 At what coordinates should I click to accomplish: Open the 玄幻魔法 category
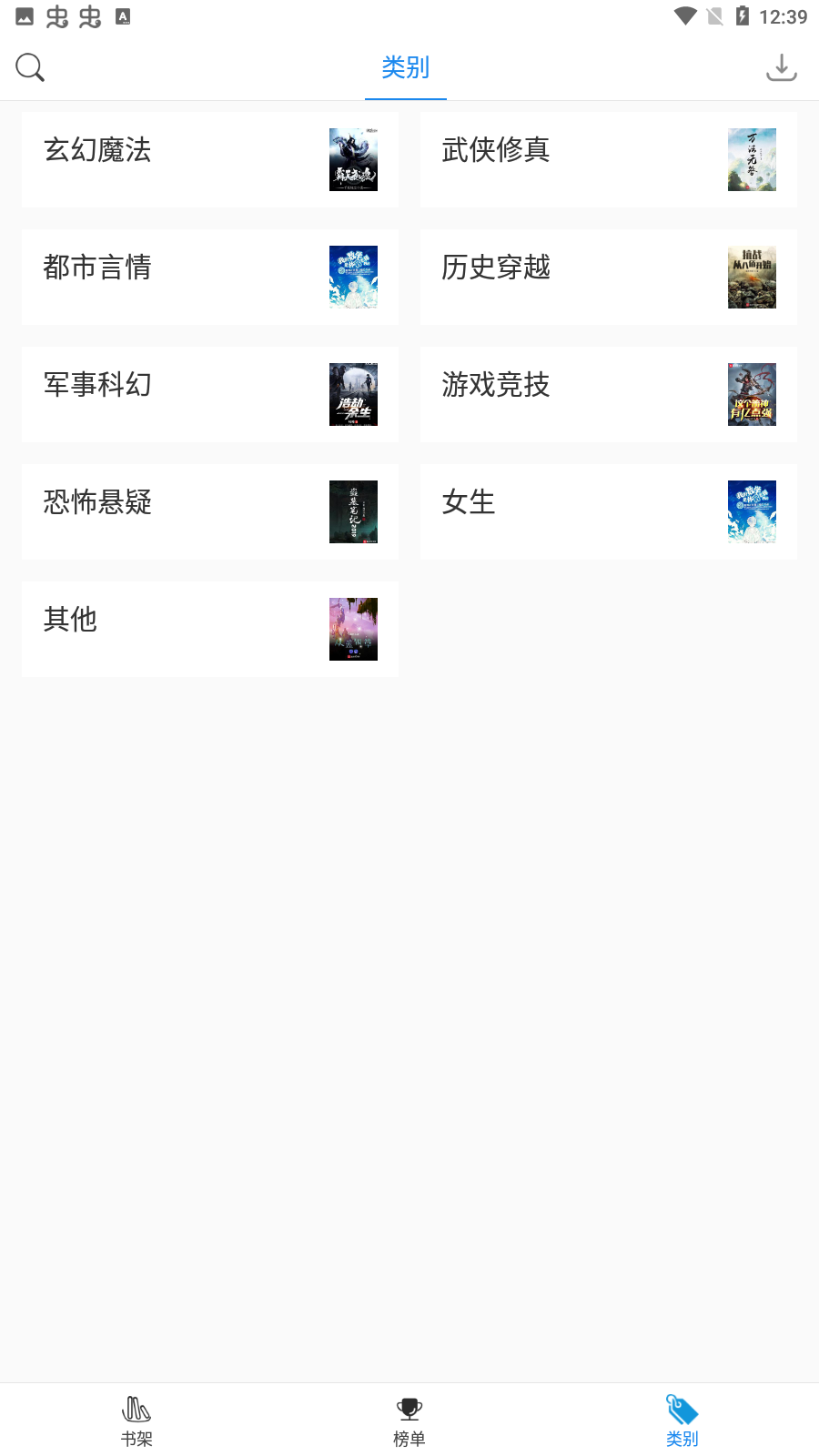[209, 159]
